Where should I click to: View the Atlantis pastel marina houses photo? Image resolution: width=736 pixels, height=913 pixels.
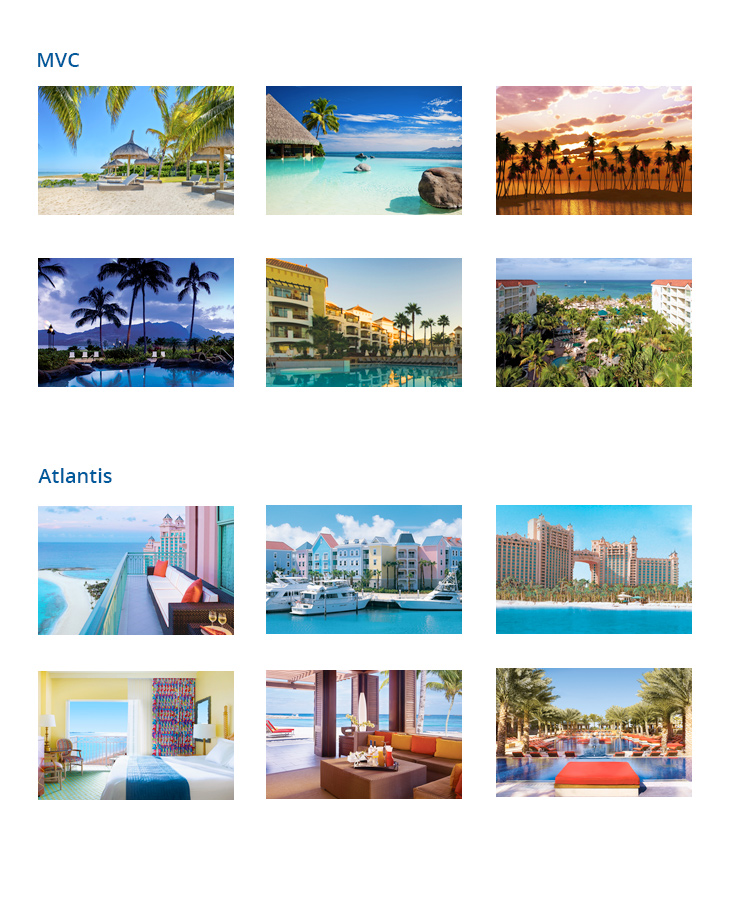(x=364, y=569)
